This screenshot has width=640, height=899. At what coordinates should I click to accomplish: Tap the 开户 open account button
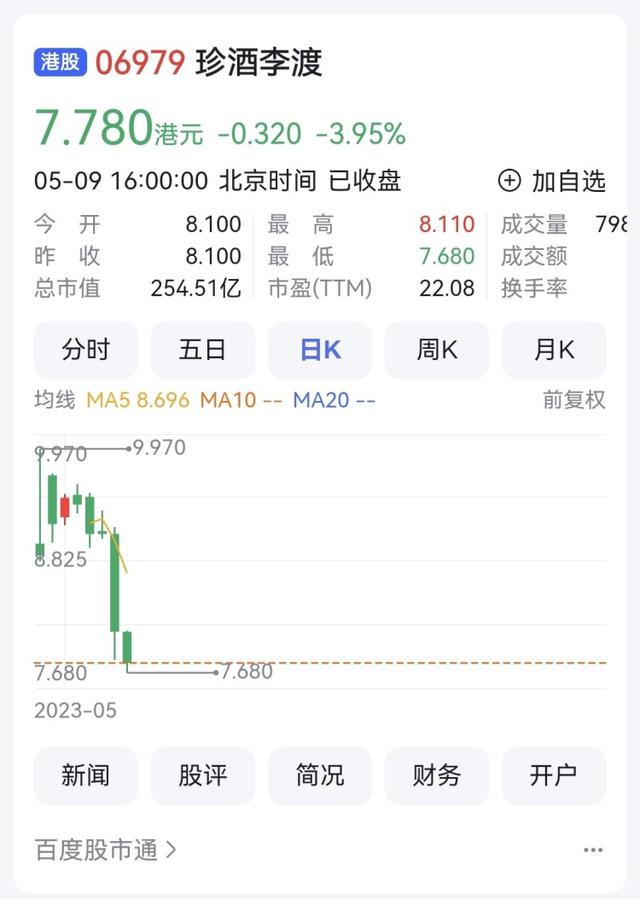click(x=554, y=775)
